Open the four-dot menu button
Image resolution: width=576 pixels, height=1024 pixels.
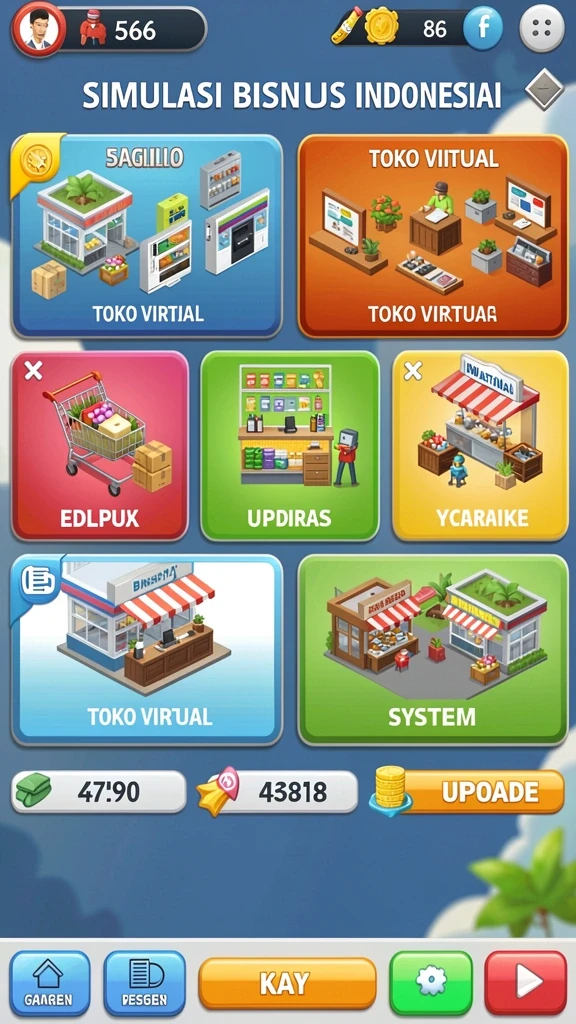pos(542,29)
